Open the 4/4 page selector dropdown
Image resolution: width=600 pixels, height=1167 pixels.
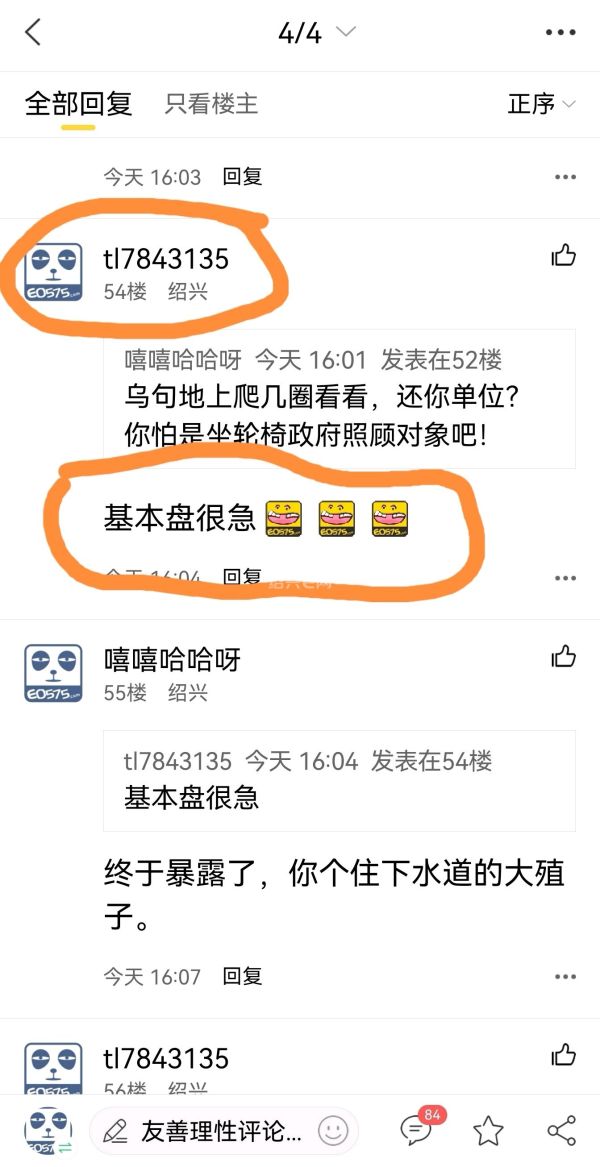pyautogui.click(x=316, y=33)
